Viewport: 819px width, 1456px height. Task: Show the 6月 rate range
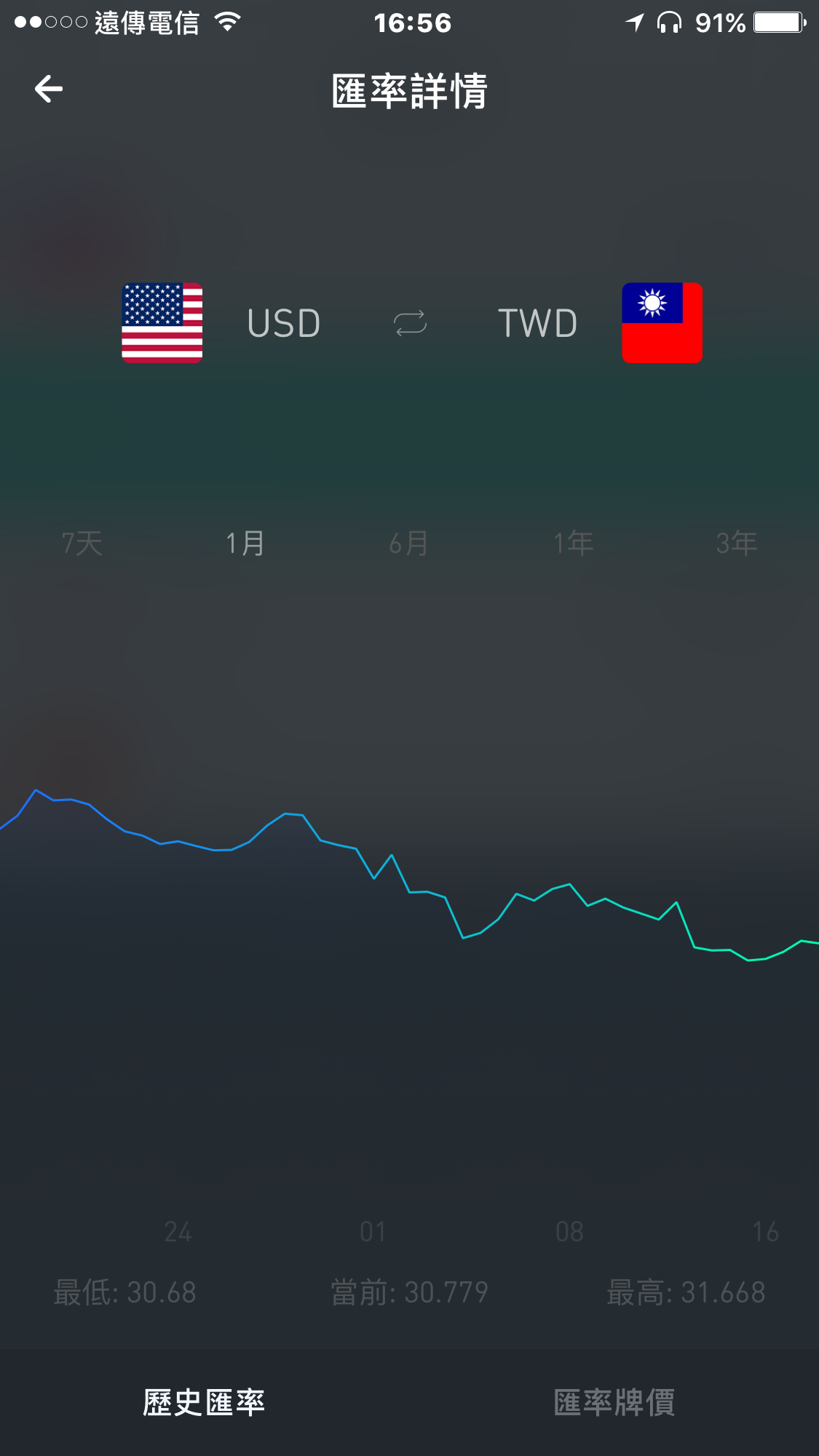409,544
